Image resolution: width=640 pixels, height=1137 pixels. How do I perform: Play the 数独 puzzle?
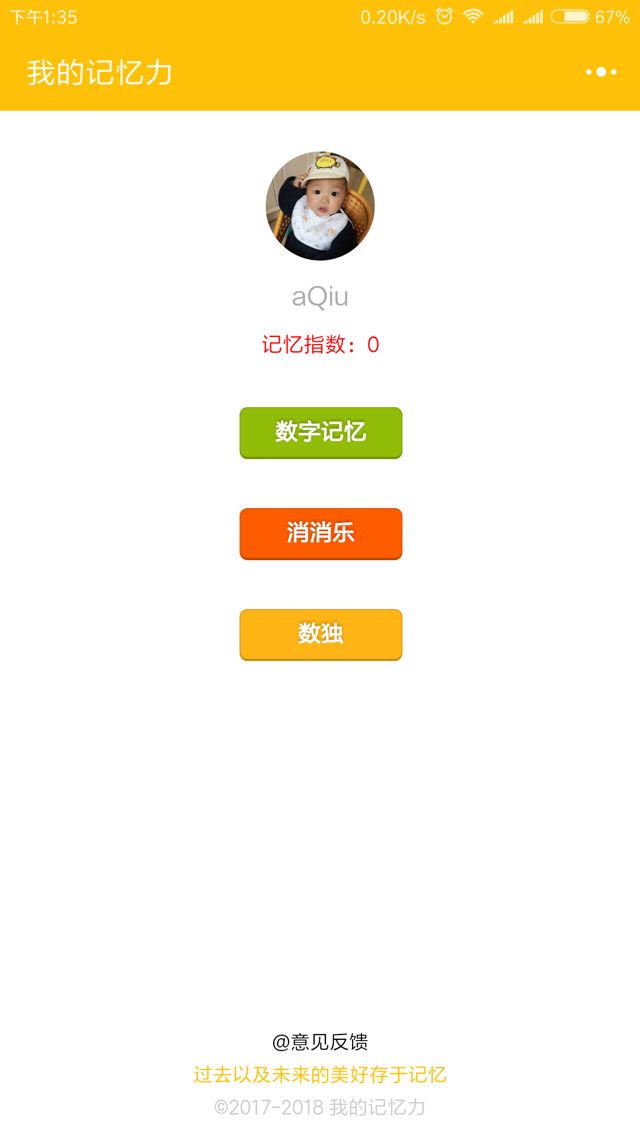(x=320, y=634)
